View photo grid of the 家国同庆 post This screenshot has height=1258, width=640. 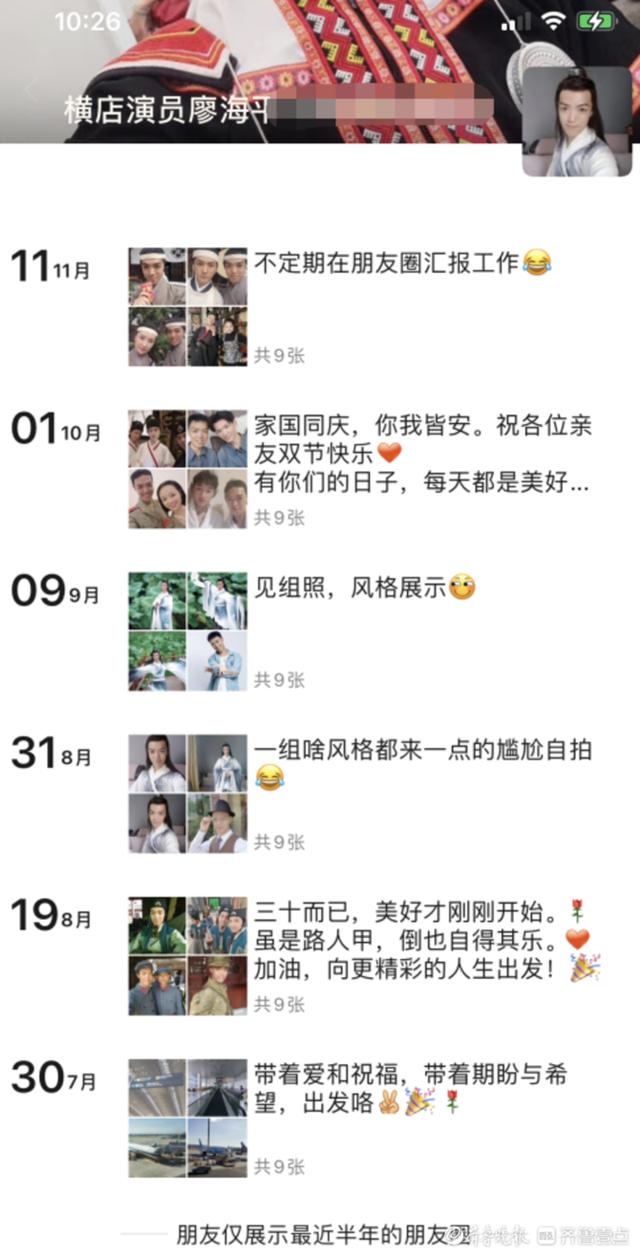[x=187, y=469]
